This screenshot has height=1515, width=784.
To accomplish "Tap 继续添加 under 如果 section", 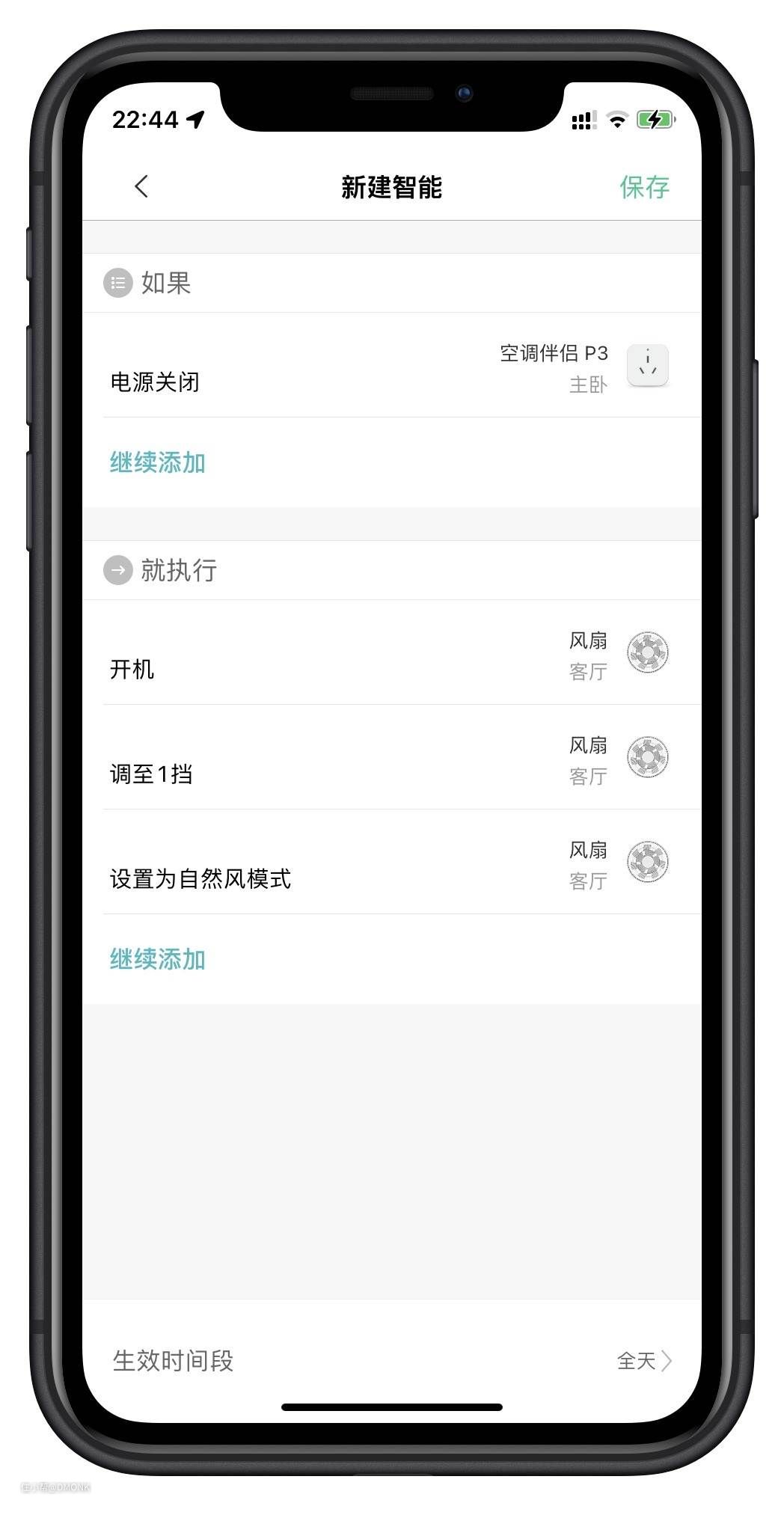I will (158, 462).
